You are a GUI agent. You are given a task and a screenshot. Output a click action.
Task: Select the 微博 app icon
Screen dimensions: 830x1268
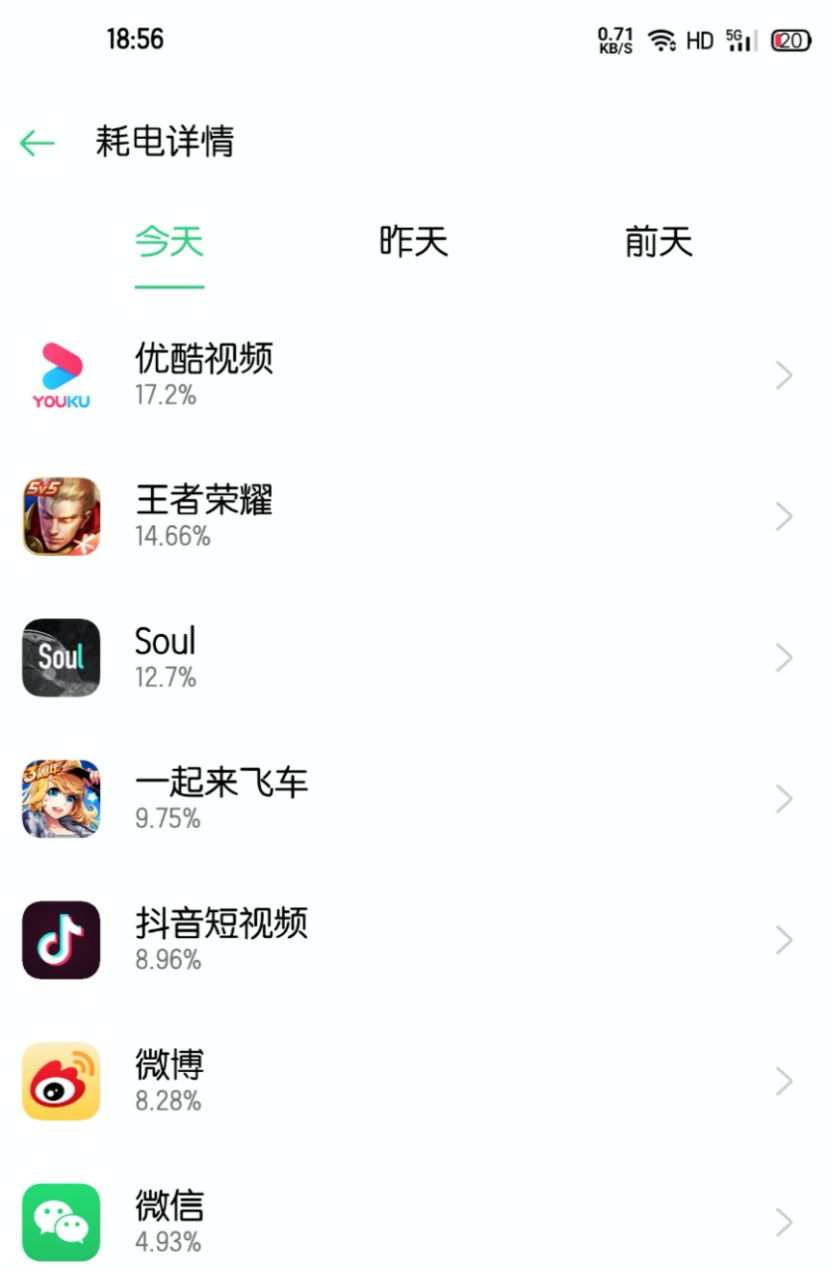[x=59, y=1080]
